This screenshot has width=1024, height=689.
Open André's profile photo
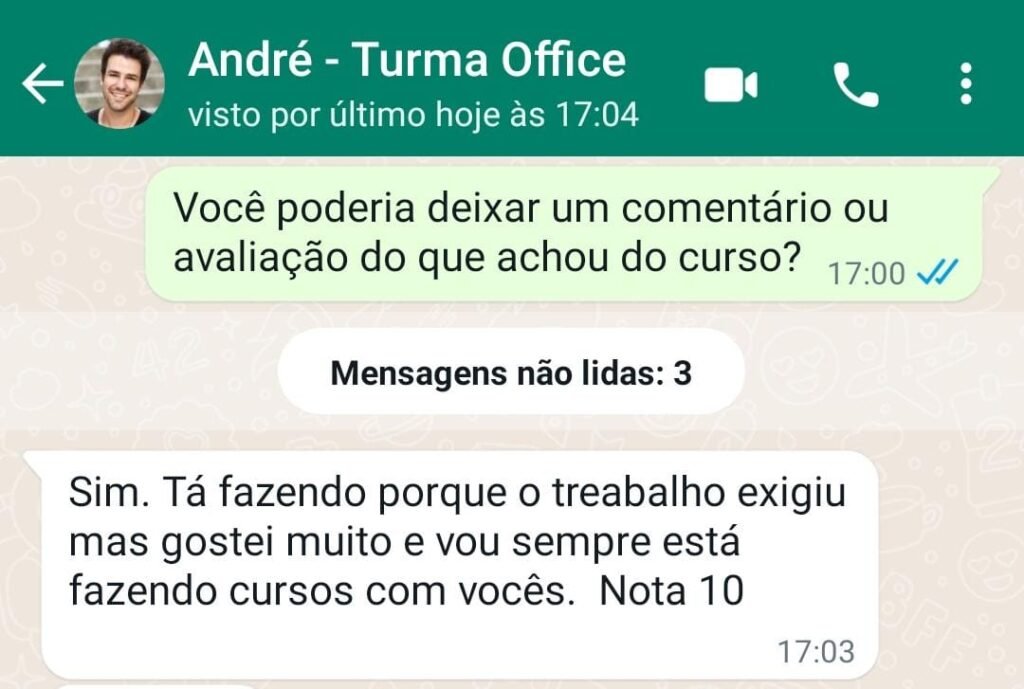pos(119,83)
